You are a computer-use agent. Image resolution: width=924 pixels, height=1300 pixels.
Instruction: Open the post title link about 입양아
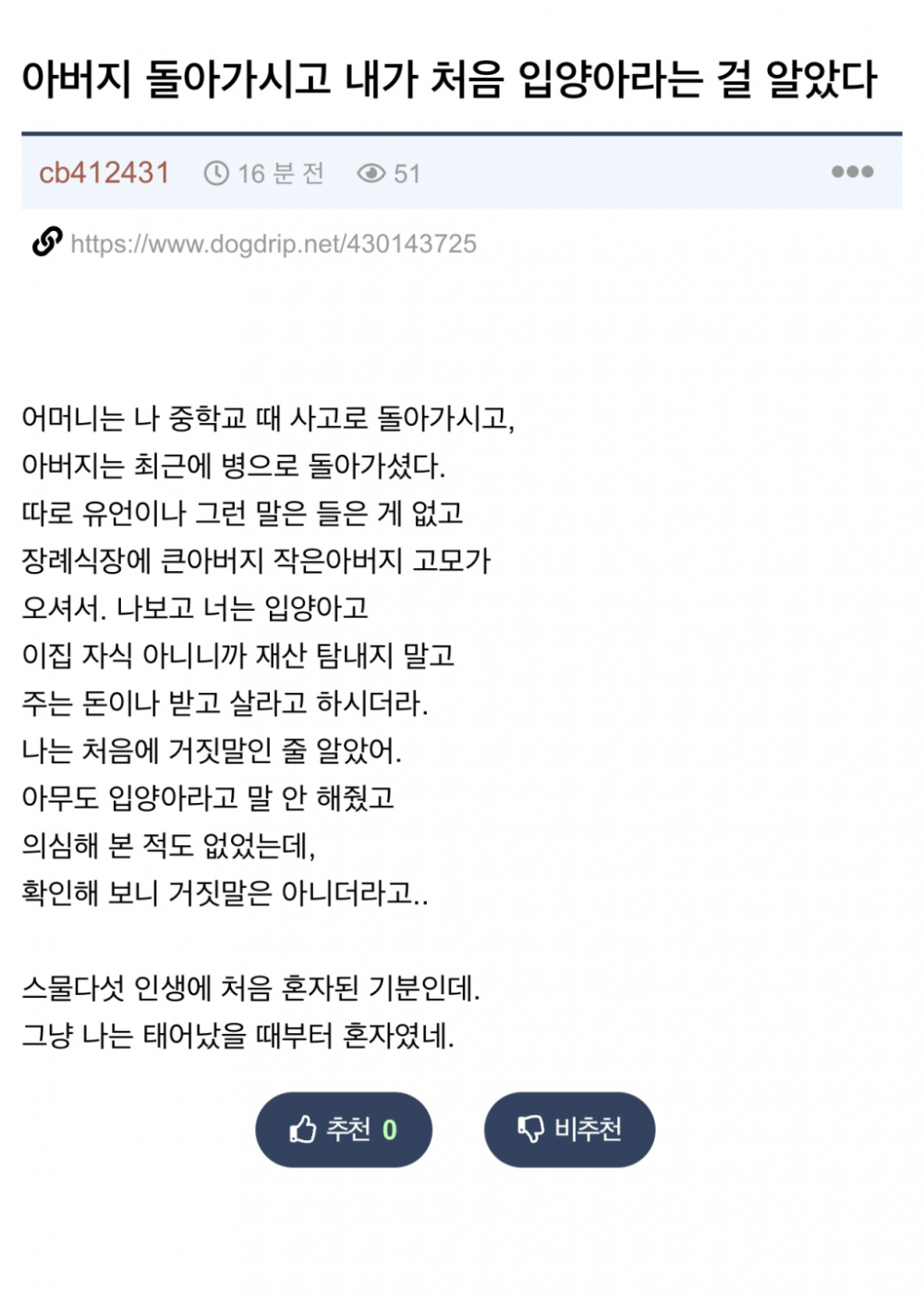(x=455, y=78)
